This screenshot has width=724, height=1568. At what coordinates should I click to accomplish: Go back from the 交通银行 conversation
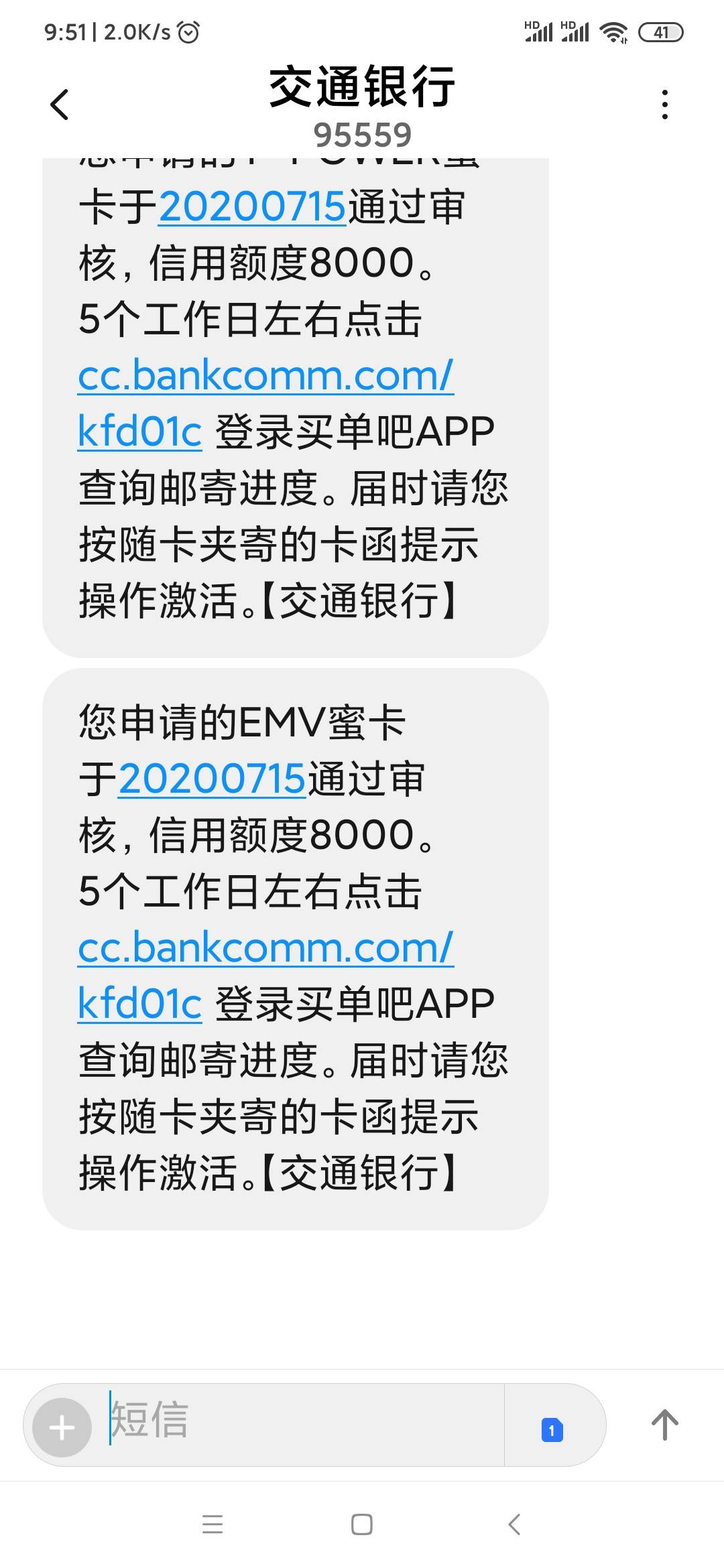(60, 105)
